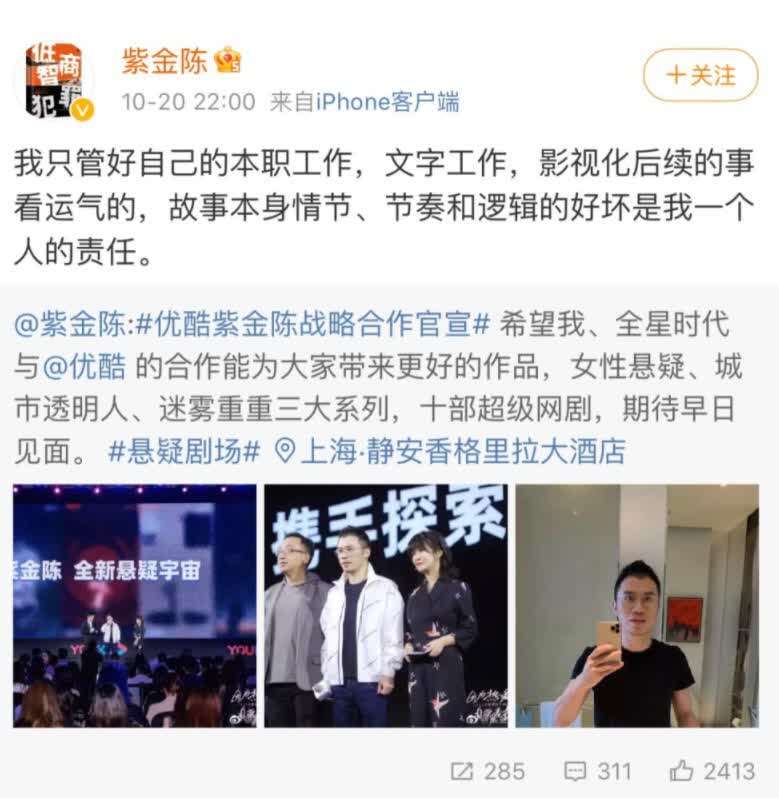View the photo of three people on stage
The height and width of the screenshot is (798, 779).
tap(385, 605)
